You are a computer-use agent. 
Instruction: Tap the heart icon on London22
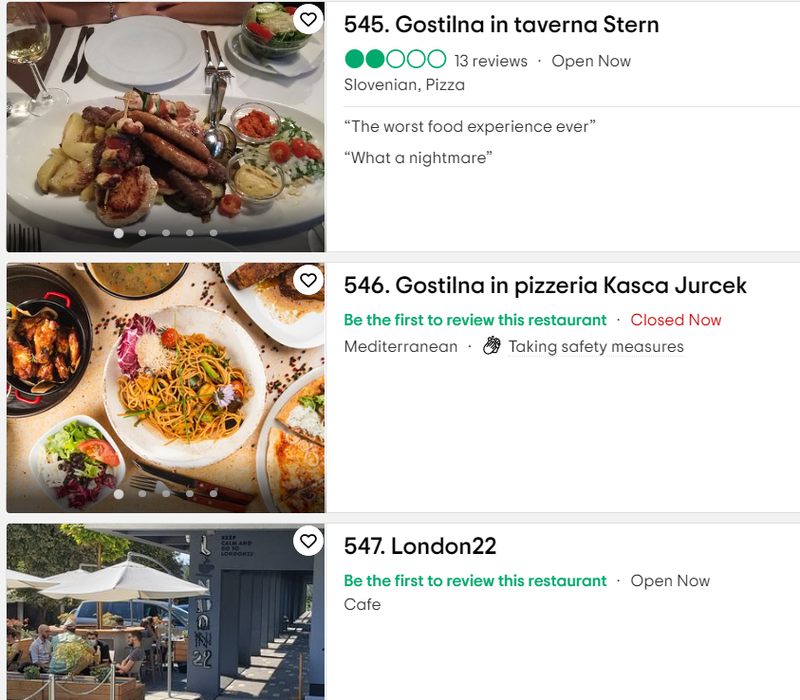coord(308,541)
